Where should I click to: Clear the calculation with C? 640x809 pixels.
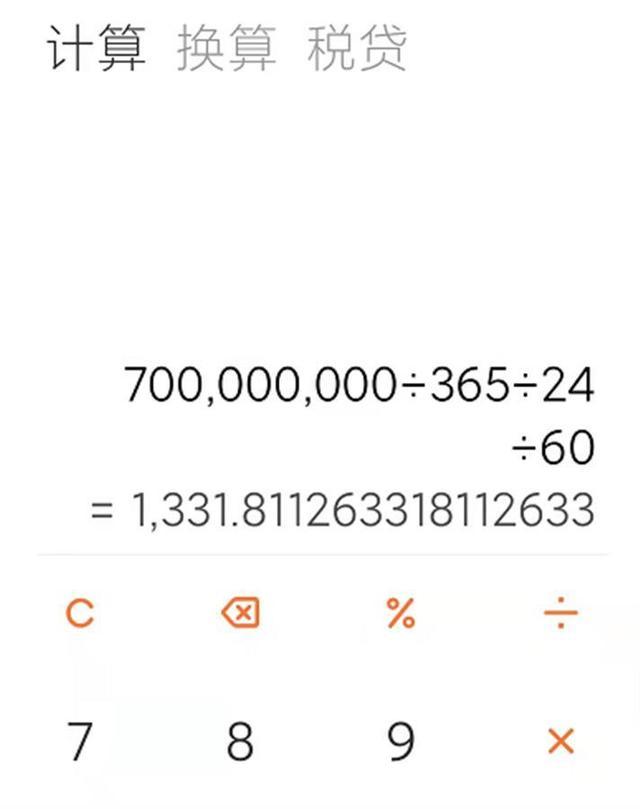(80, 613)
